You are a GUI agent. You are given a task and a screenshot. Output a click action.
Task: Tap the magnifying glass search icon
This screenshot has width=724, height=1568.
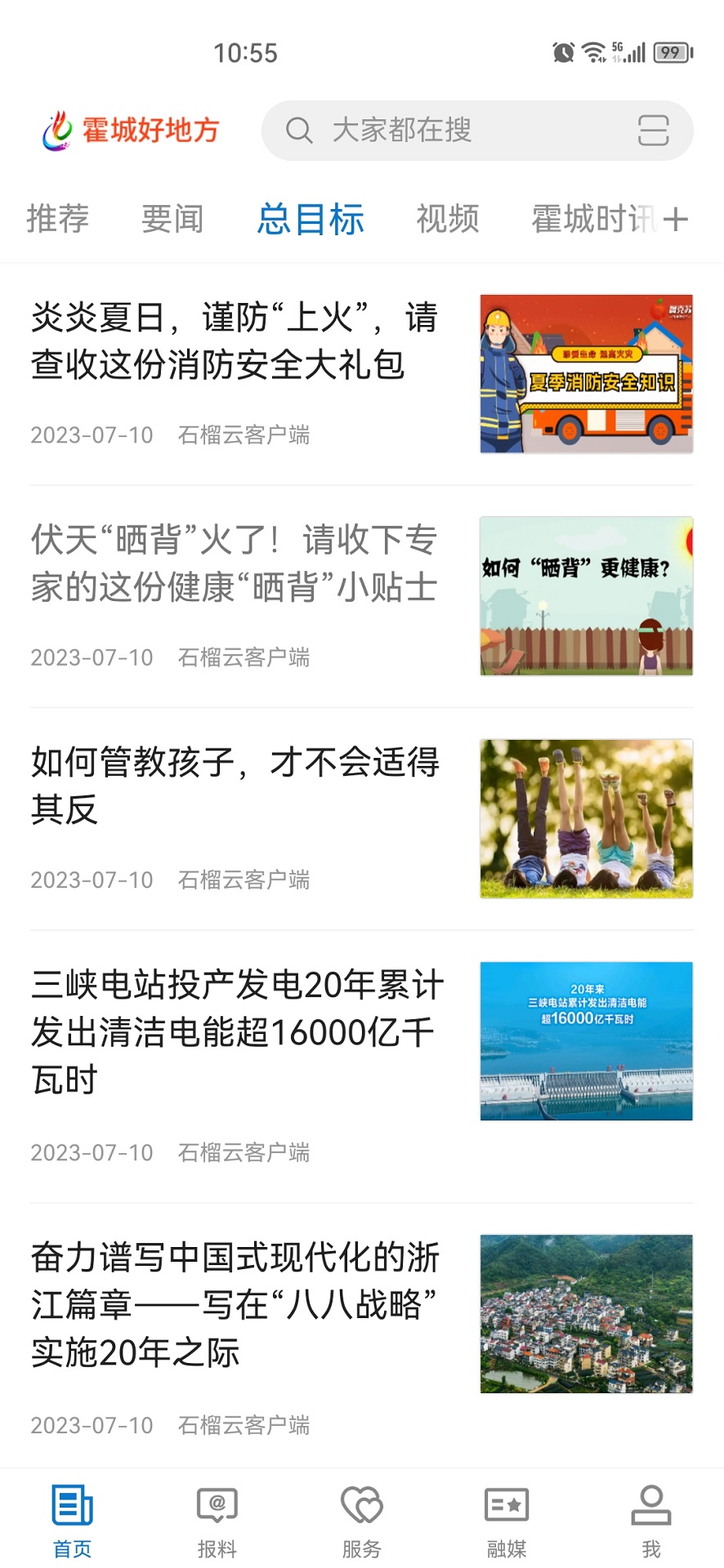[300, 131]
